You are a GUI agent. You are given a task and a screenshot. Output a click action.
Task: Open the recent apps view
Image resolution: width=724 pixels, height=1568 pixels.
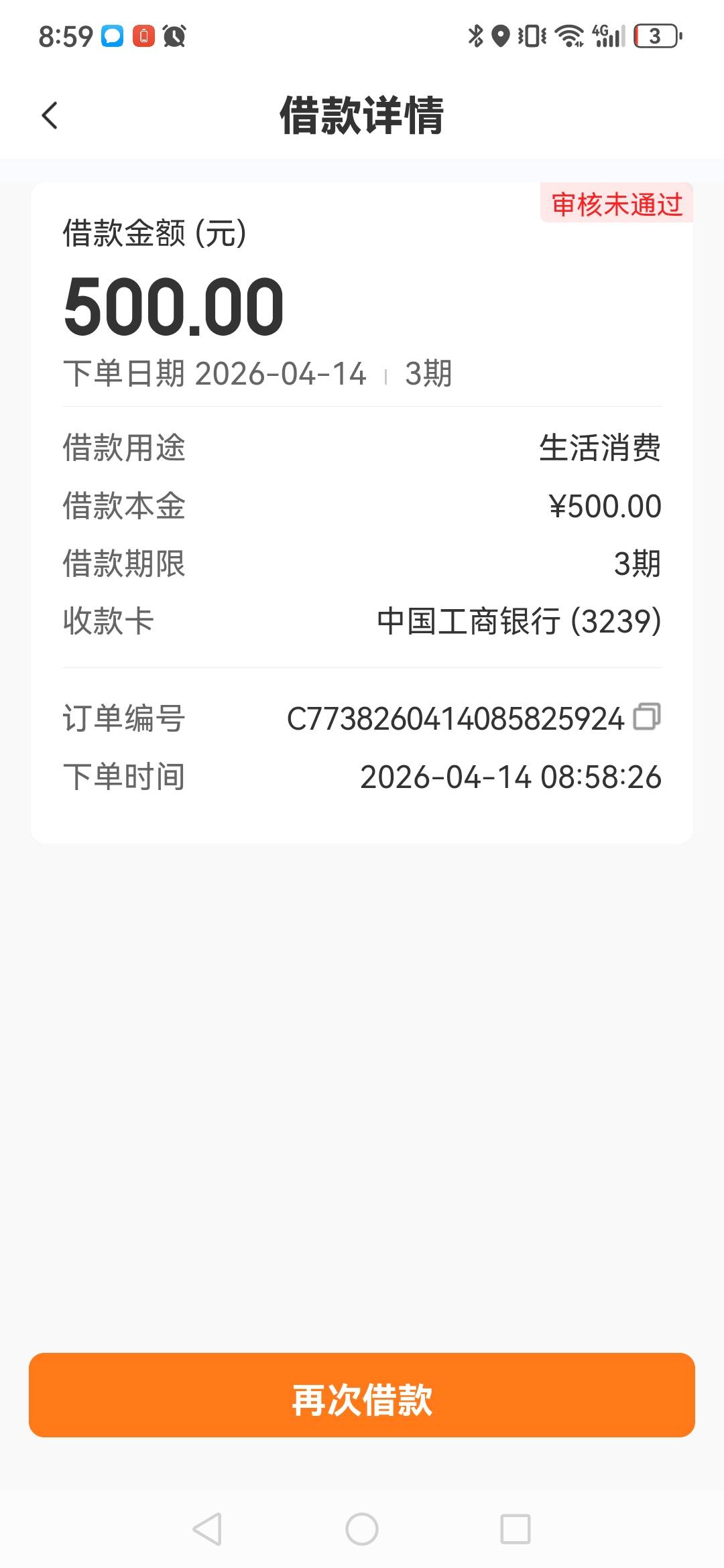(516, 1529)
